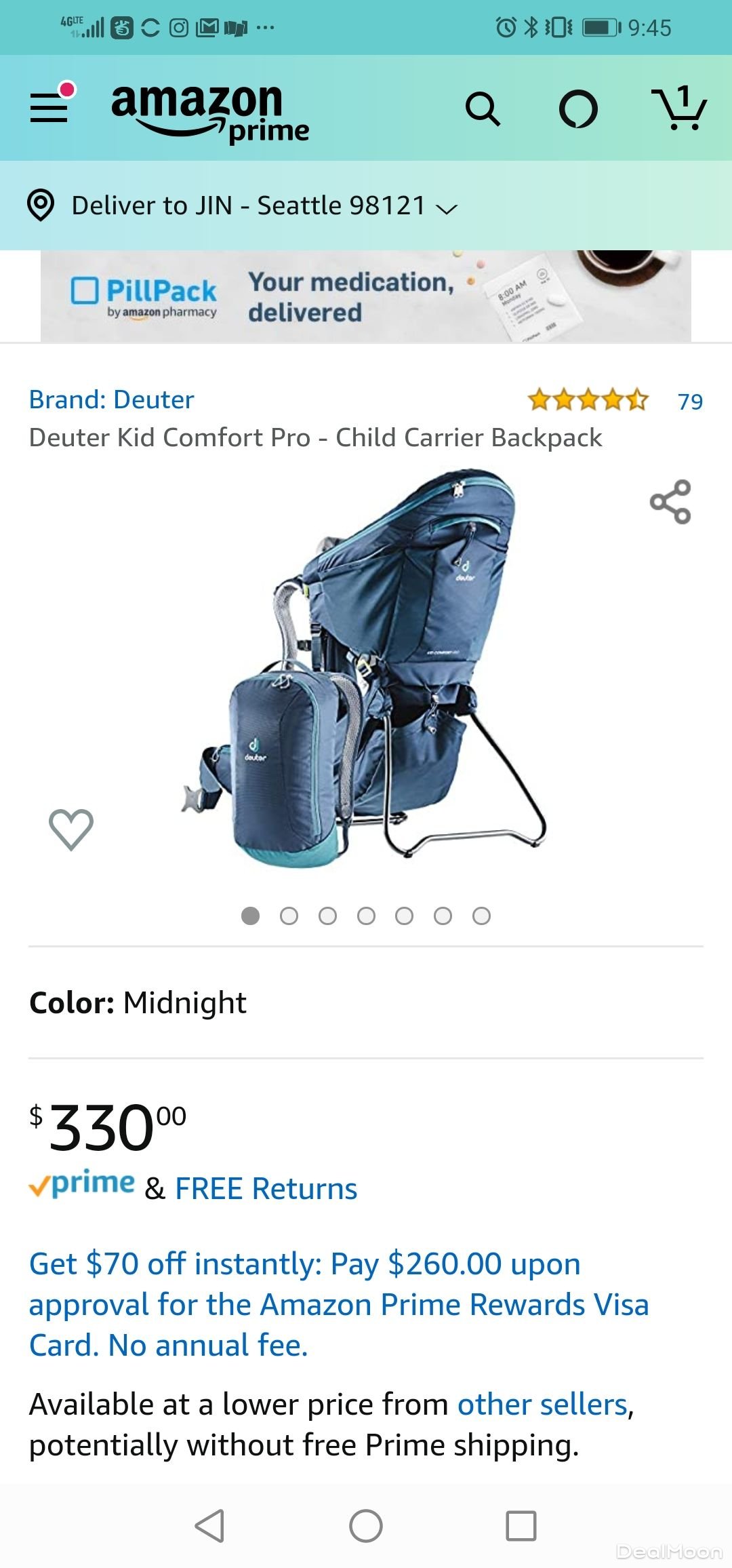Open FREE Returns details
The image size is (732, 1568).
click(266, 1189)
